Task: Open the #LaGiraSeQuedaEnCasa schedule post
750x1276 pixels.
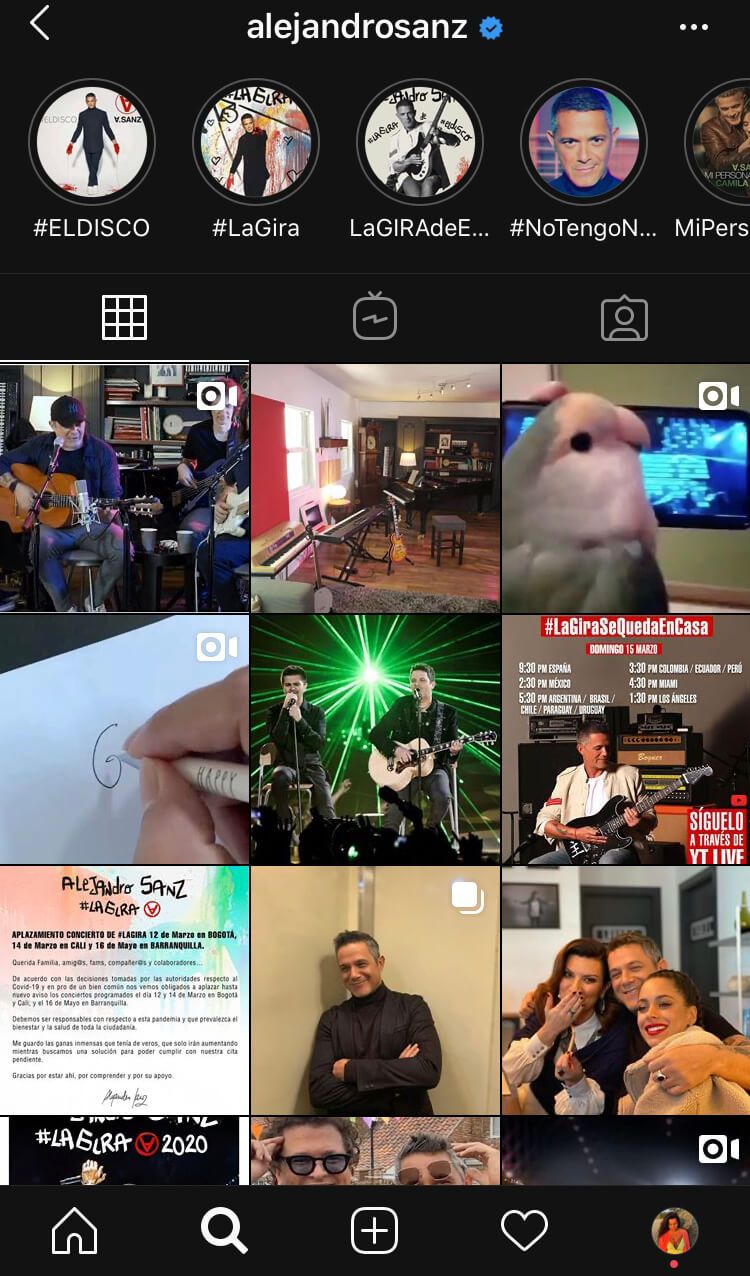Action: tap(626, 740)
